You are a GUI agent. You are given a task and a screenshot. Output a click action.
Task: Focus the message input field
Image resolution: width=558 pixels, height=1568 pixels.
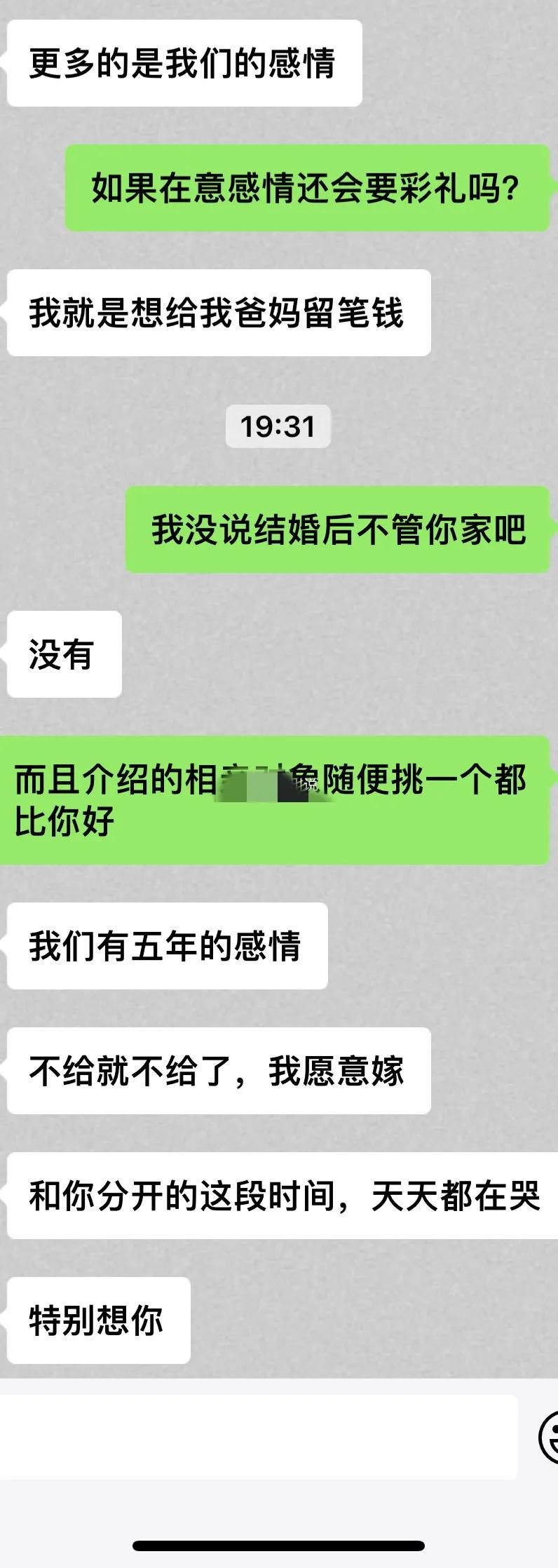click(x=258, y=1437)
